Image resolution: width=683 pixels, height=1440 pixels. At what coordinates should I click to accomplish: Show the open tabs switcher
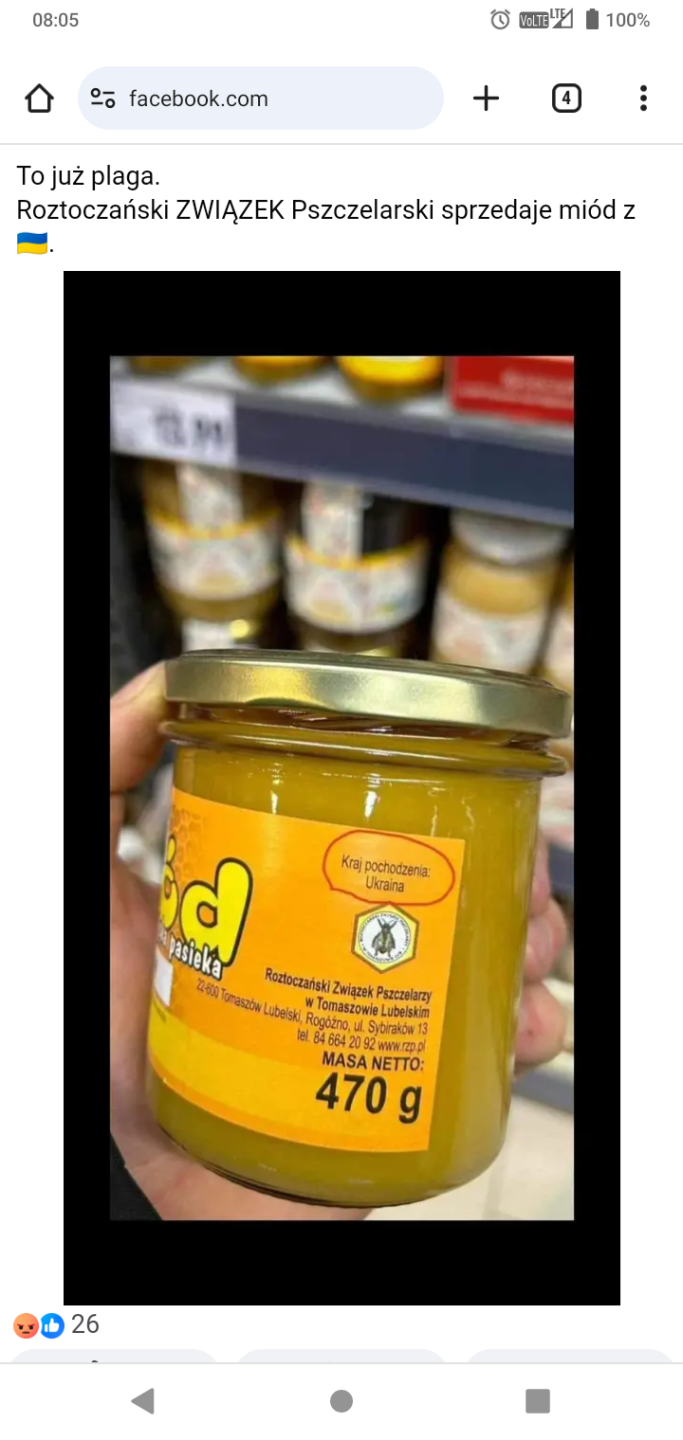point(566,98)
